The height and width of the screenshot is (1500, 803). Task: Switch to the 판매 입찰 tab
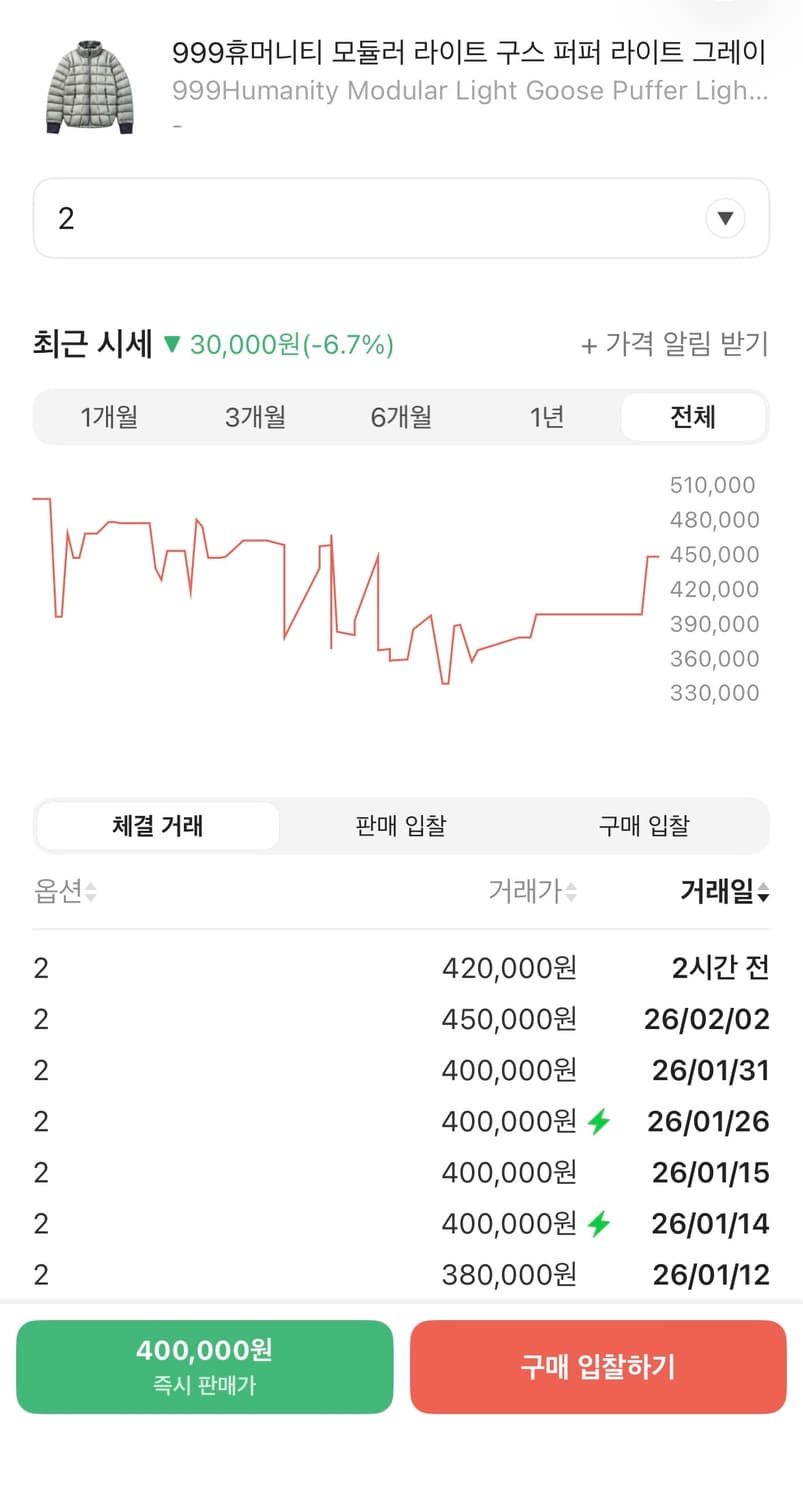(x=400, y=826)
